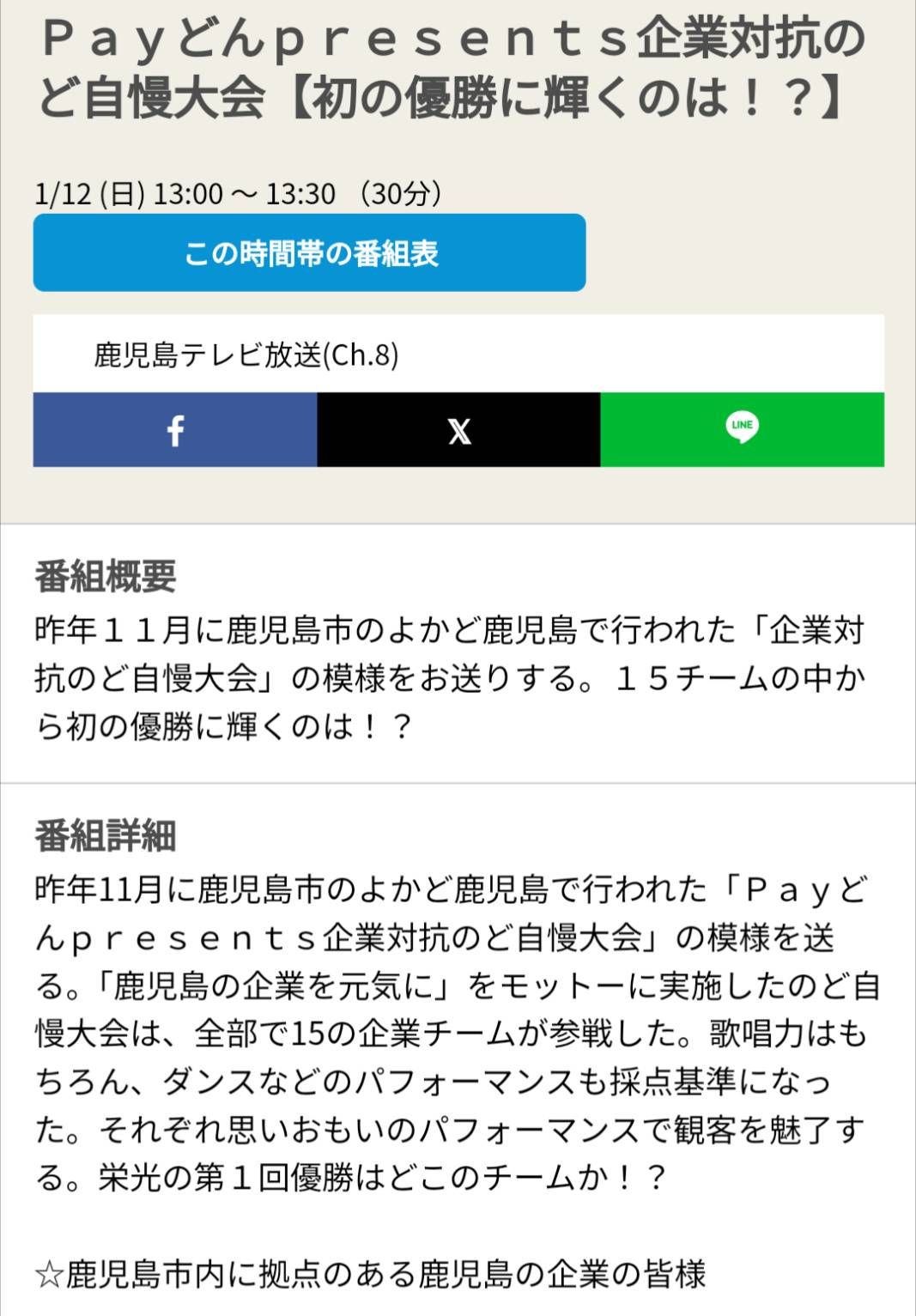Share program on Facebook
This screenshot has height=1316, width=916.
tap(175, 430)
